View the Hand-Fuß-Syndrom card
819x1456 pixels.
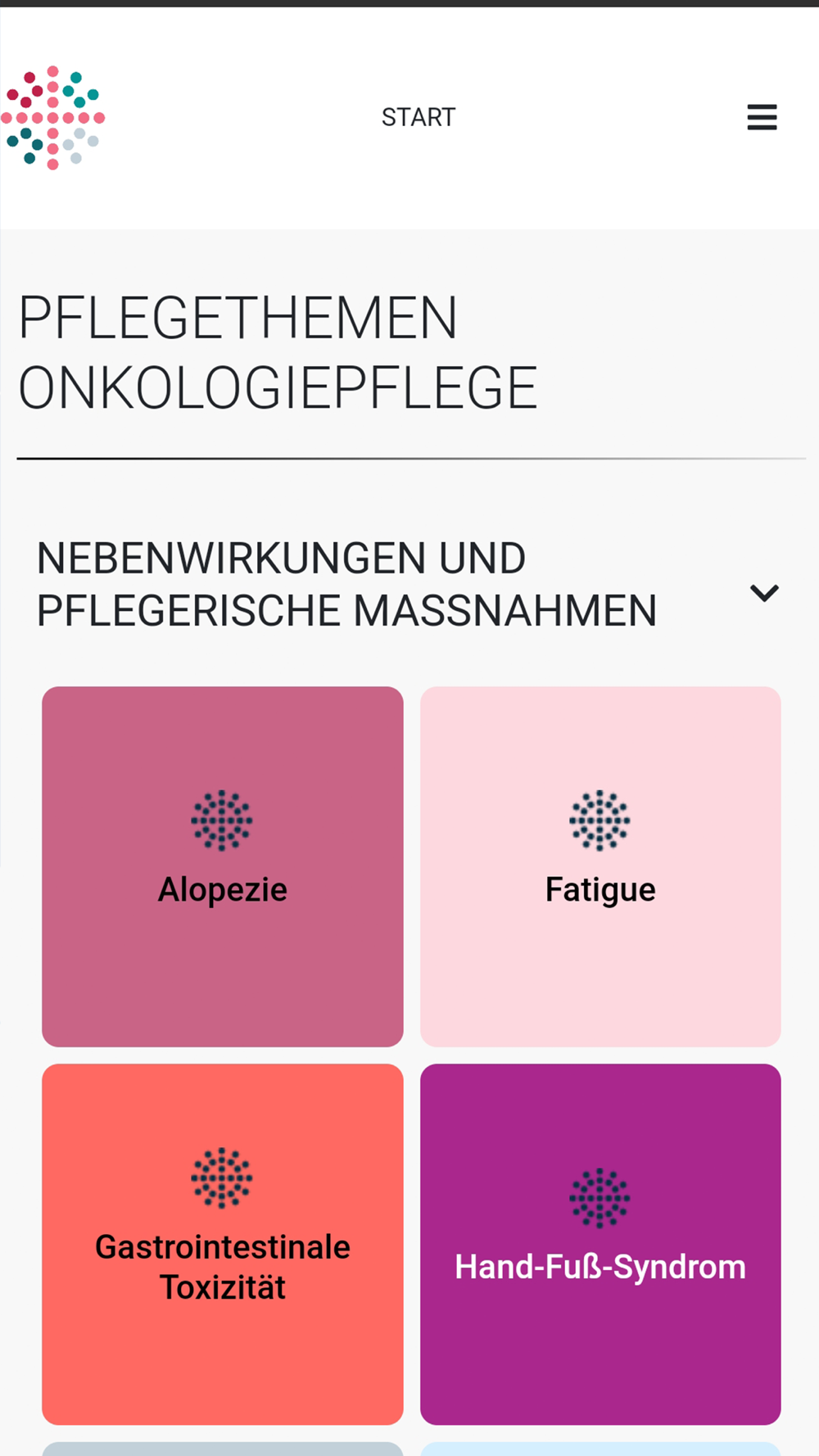(600, 1244)
